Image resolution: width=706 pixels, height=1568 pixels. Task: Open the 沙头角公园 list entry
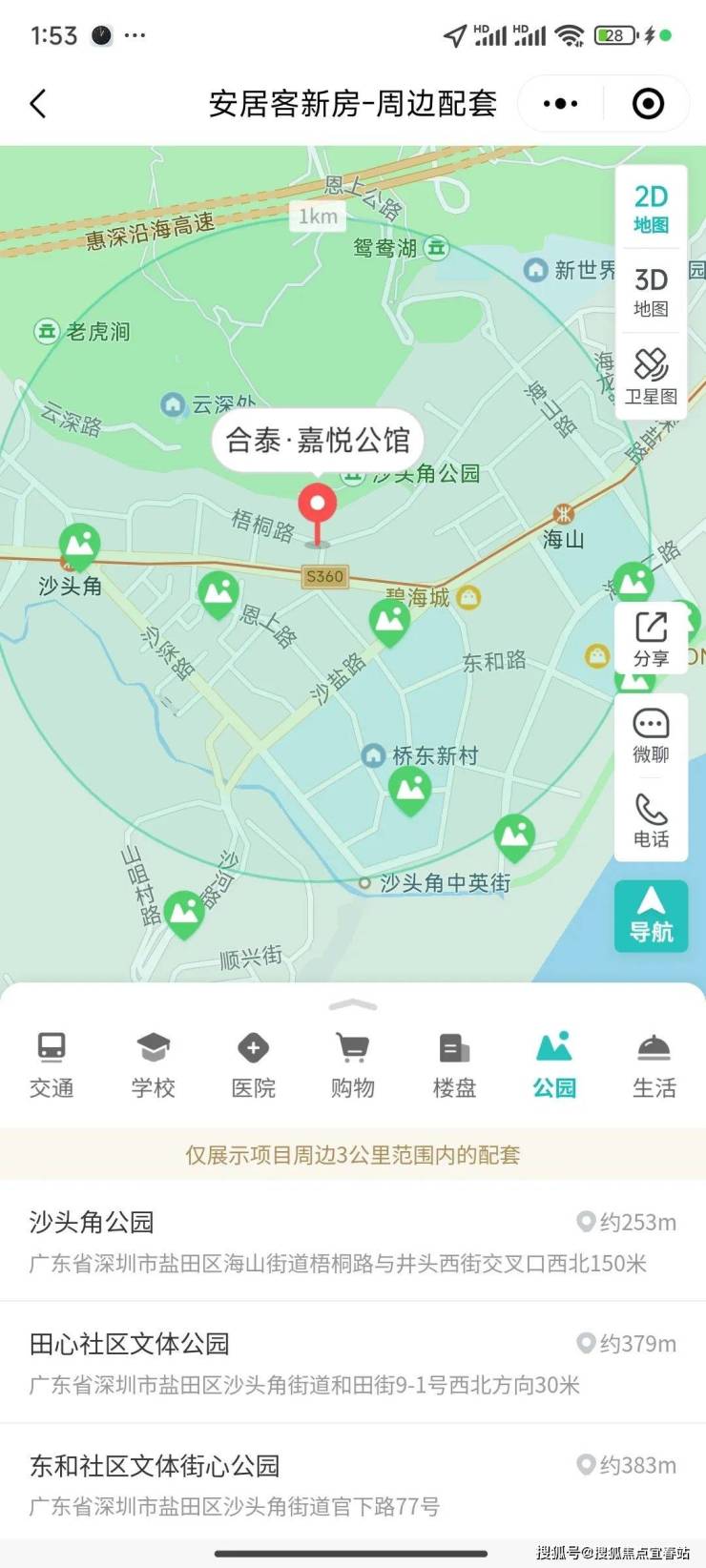tap(352, 1241)
